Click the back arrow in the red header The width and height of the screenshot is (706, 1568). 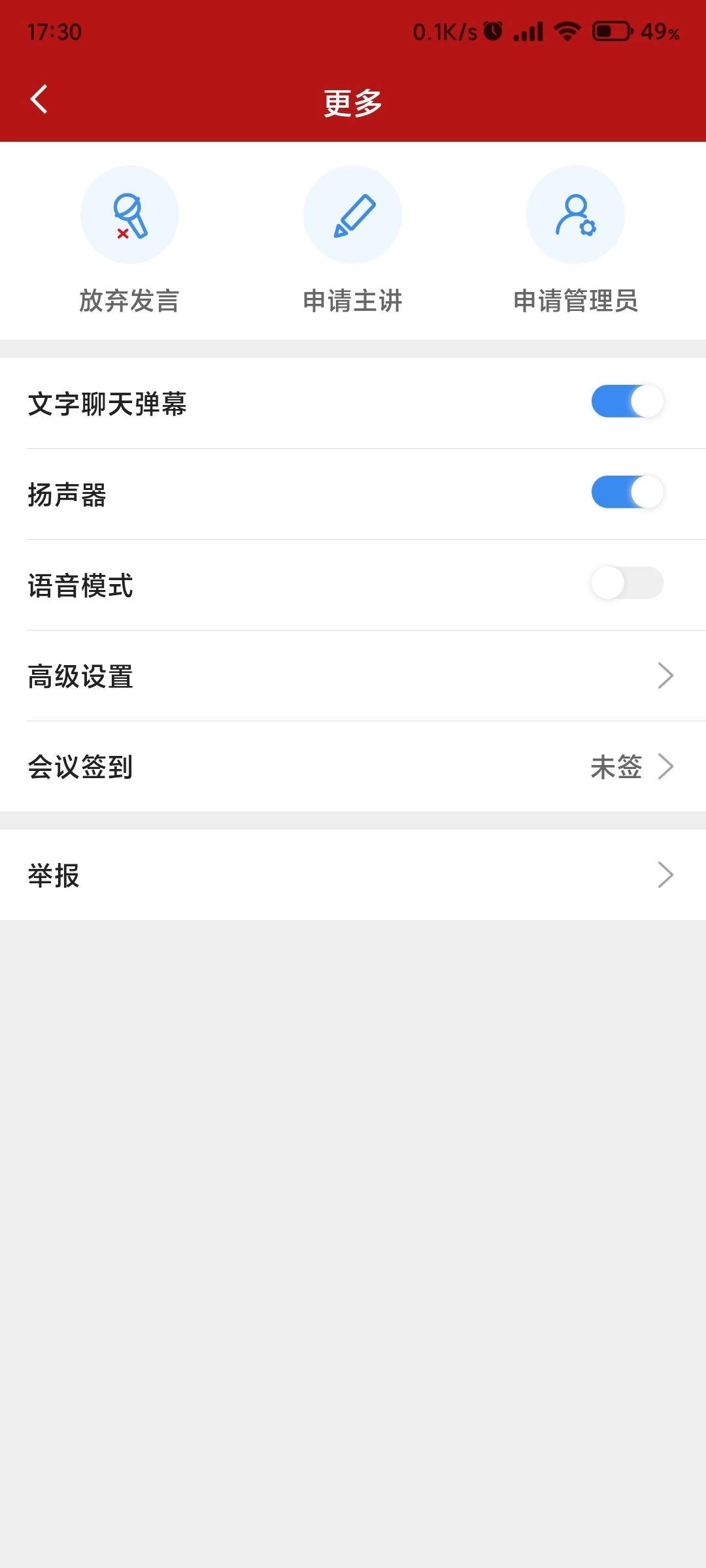(x=39, y=99)
